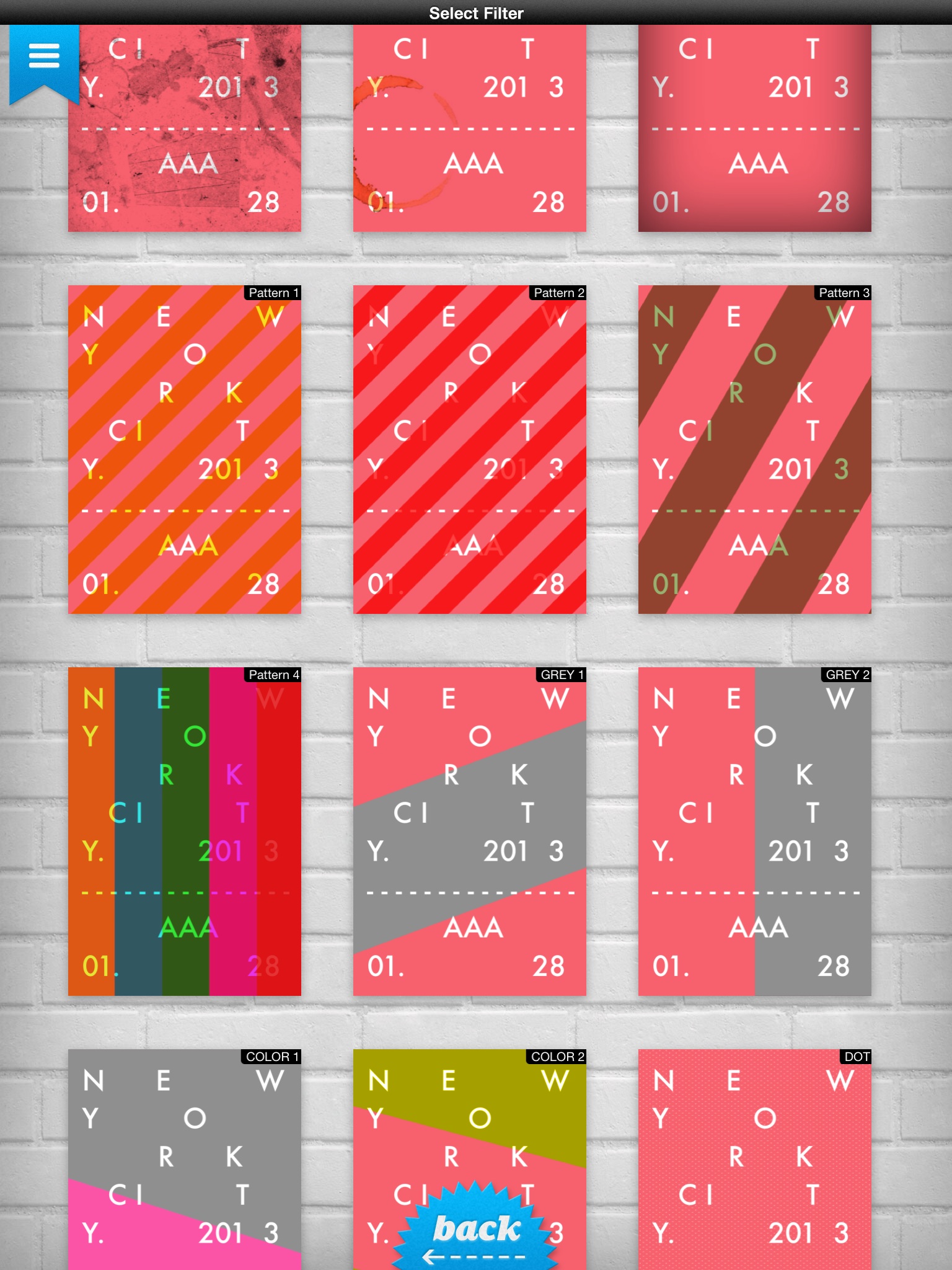
Task: Select the Pattern 1 filter
Action: [x=184, y=450]
